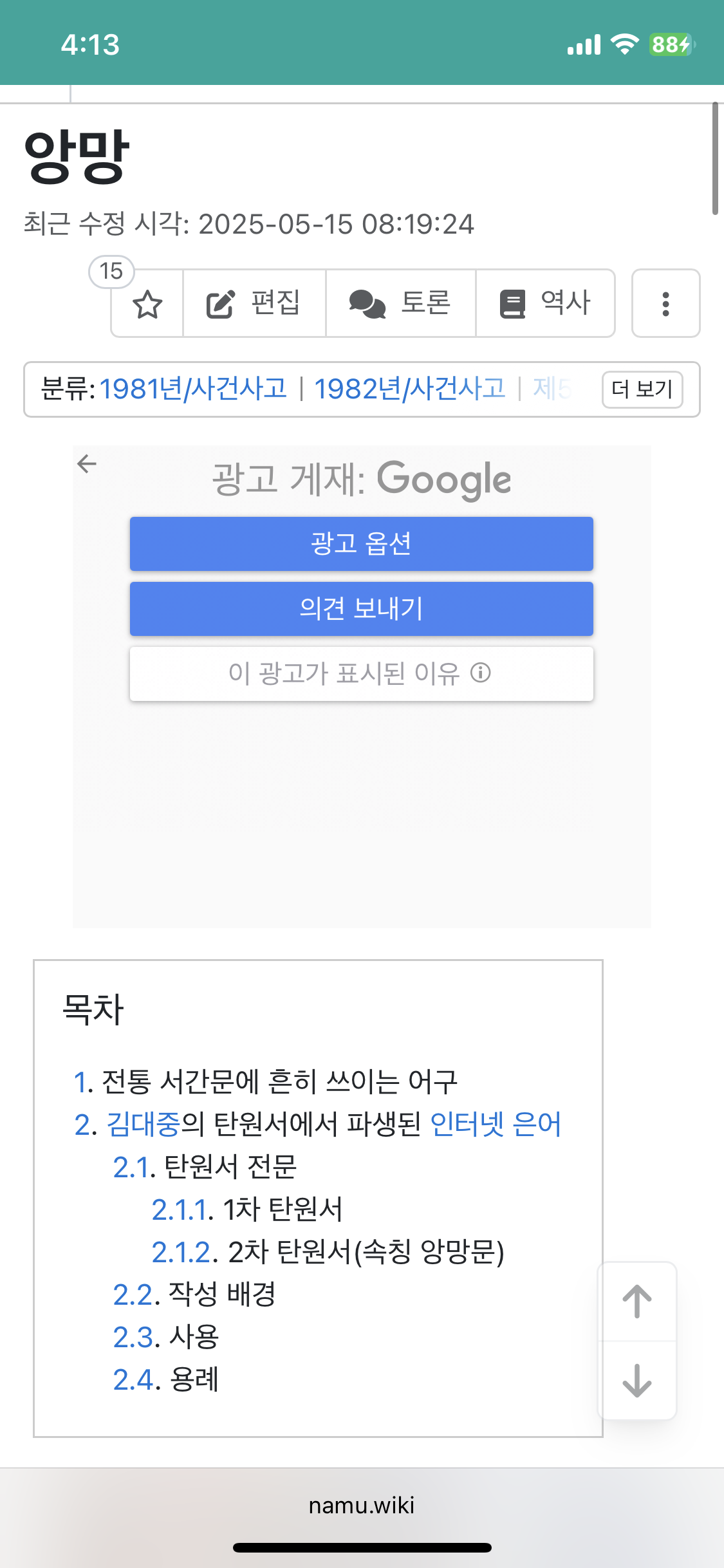This screenshot has height=1568, width=724.
Task: Star this 앙망 article
Action: 147,304
